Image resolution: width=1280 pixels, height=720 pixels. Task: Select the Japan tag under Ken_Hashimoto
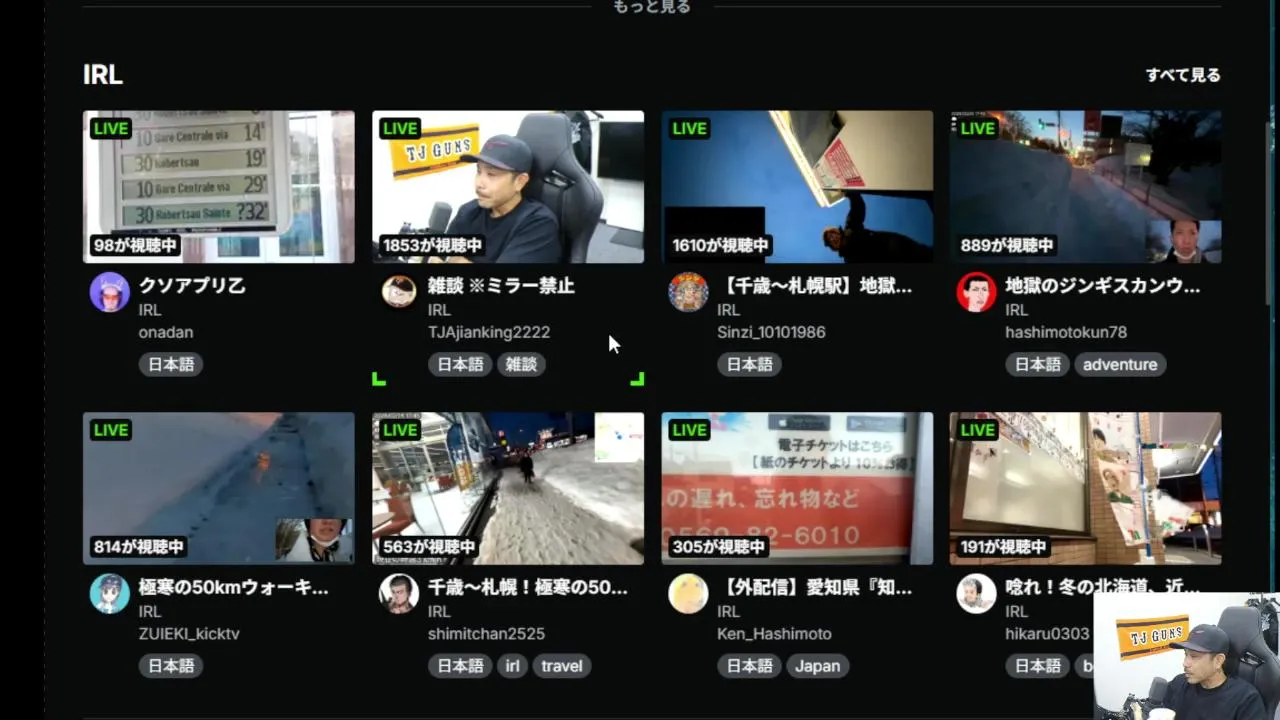[x=817, y=666]
